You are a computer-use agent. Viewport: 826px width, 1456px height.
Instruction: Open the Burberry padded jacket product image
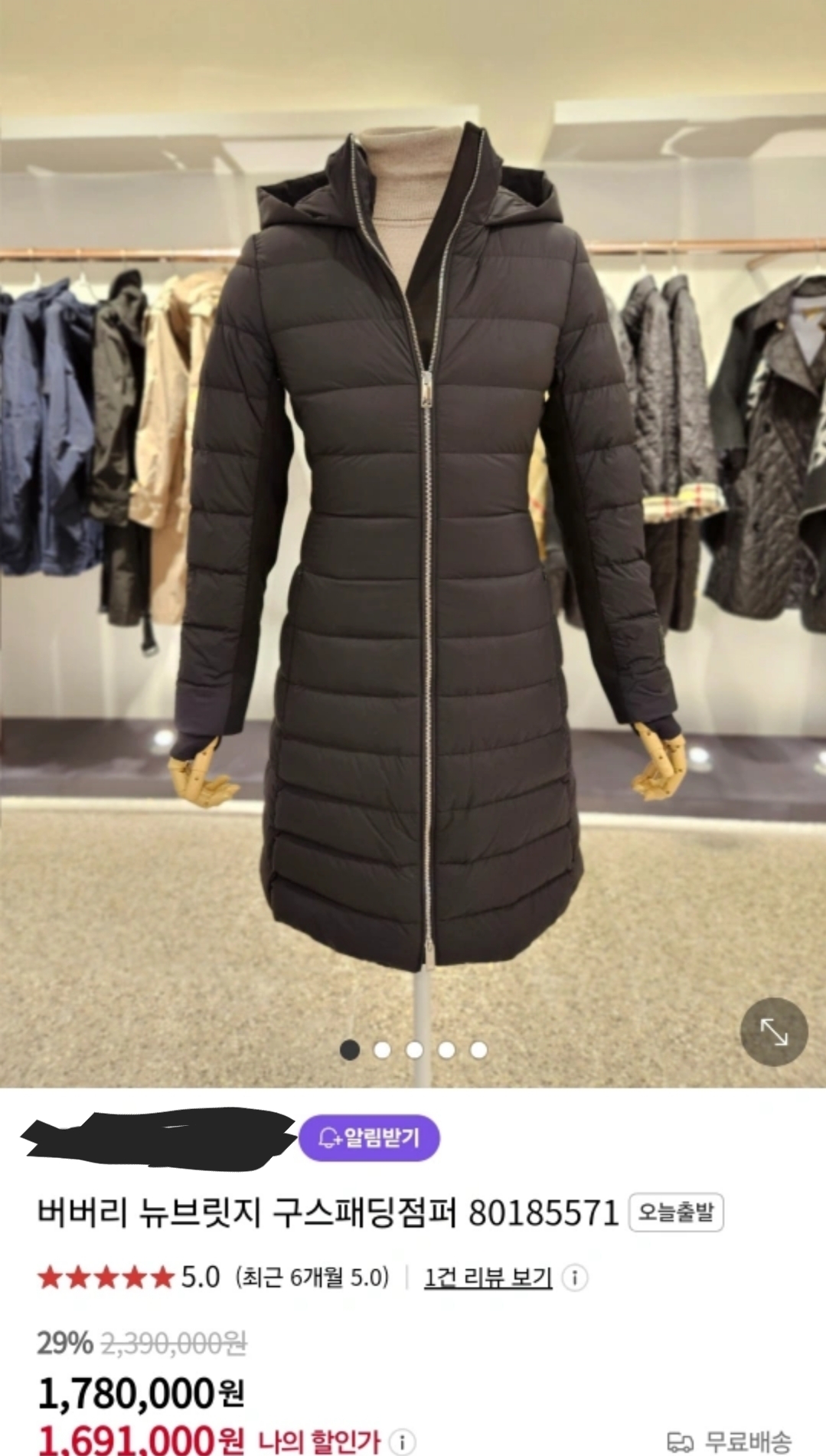tap(413, 536)
